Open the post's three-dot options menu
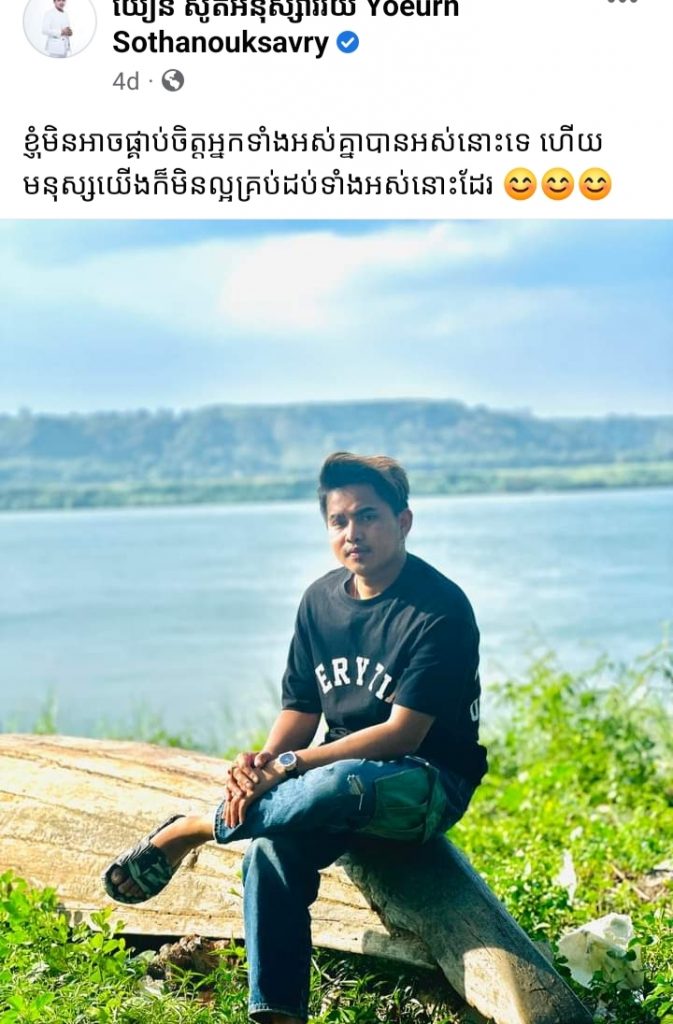 tap(622, 4)
